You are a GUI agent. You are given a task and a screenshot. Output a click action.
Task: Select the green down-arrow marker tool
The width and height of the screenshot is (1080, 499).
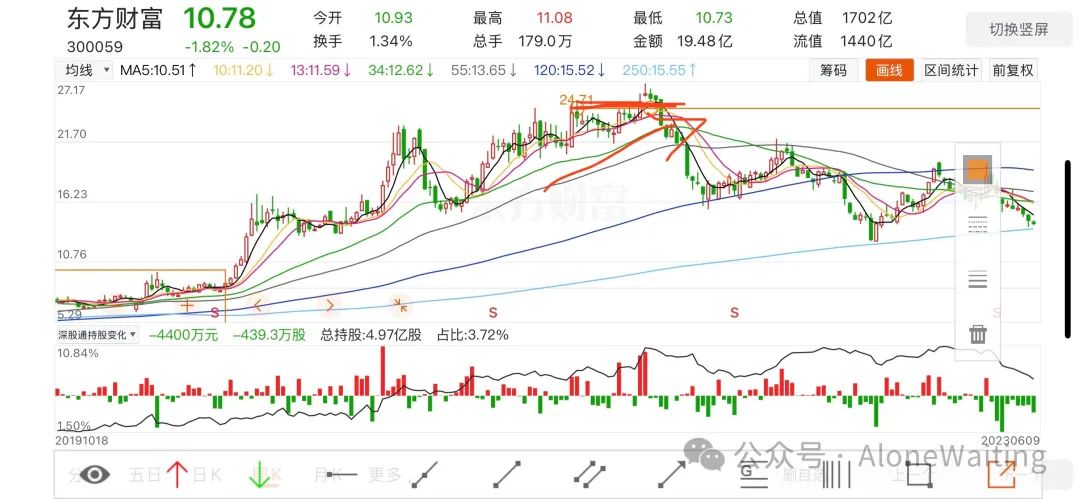[260, 474]
